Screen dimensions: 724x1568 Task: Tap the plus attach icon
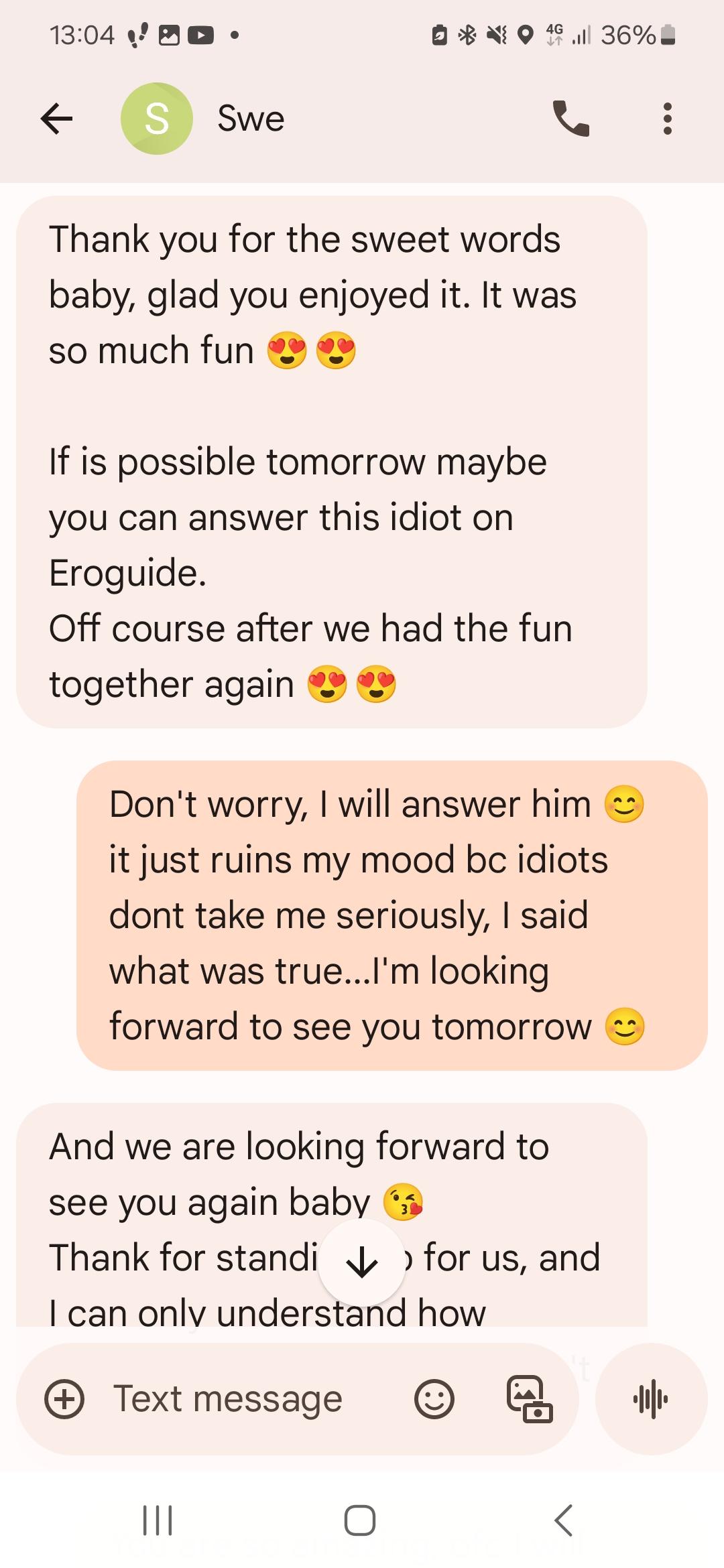64,1399
